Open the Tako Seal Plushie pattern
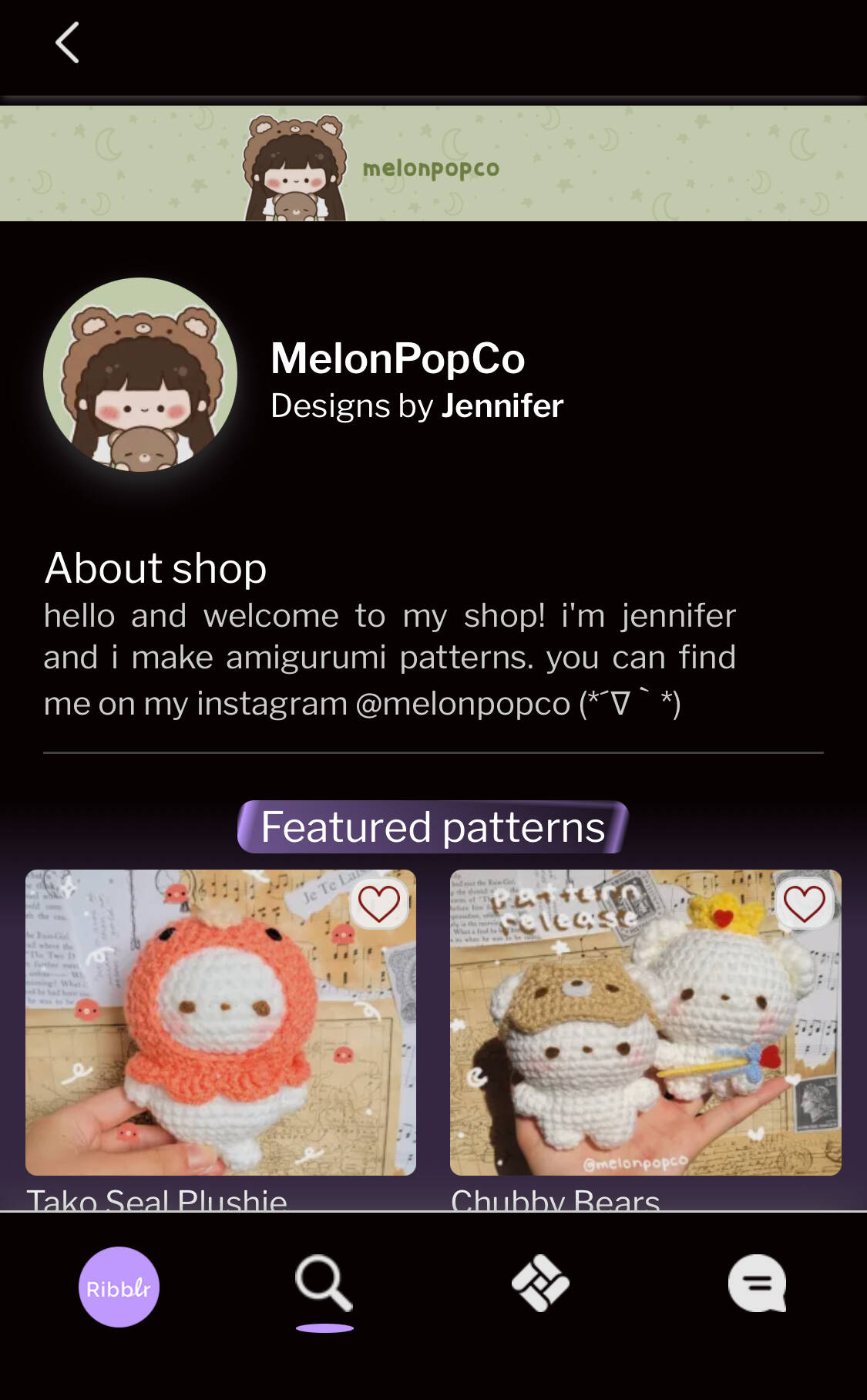 point(220,1022)
